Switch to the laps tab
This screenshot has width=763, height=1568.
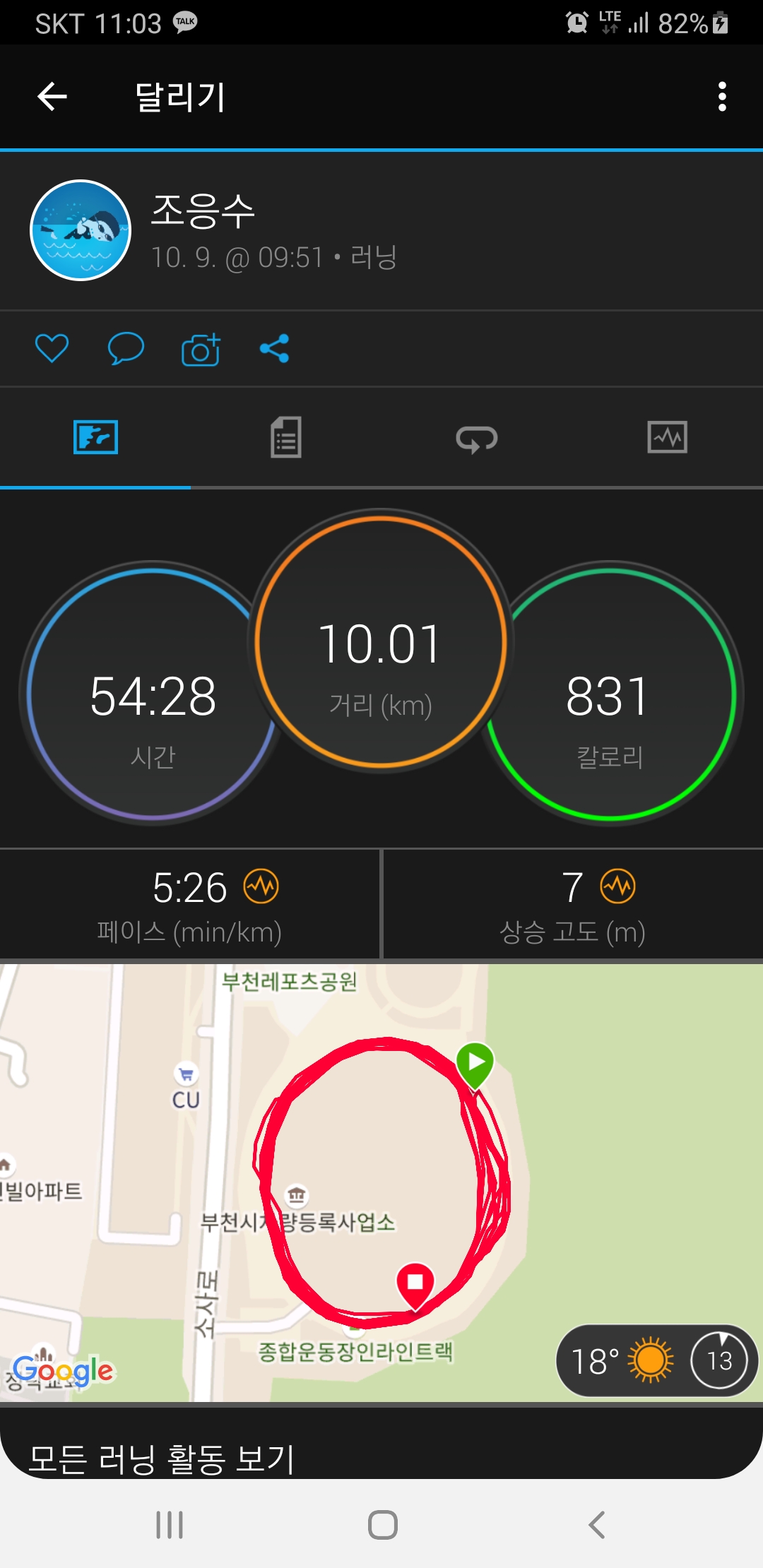coord(477,439)
